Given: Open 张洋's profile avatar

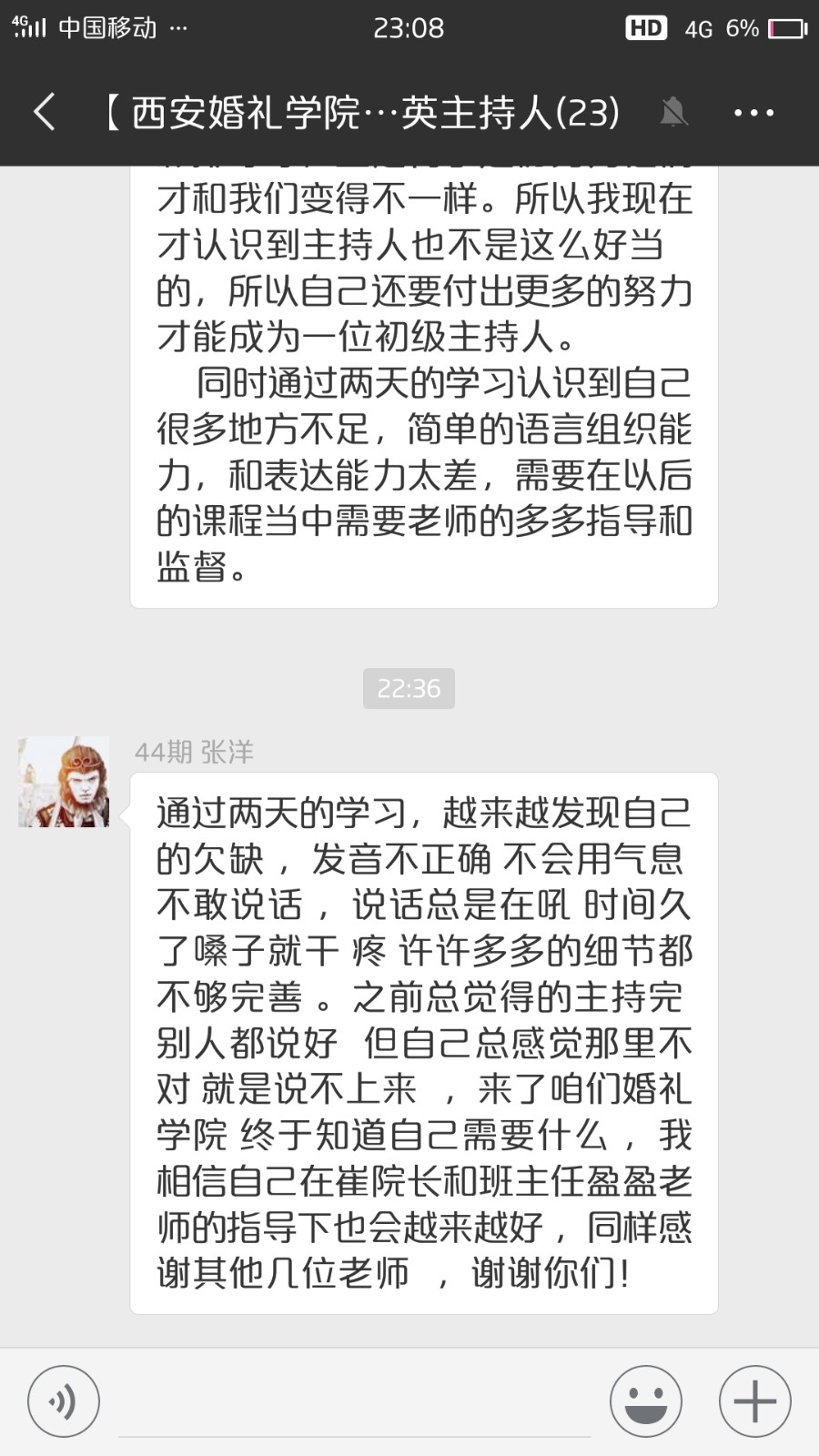Looking at the screenshot, I should 64,782.
